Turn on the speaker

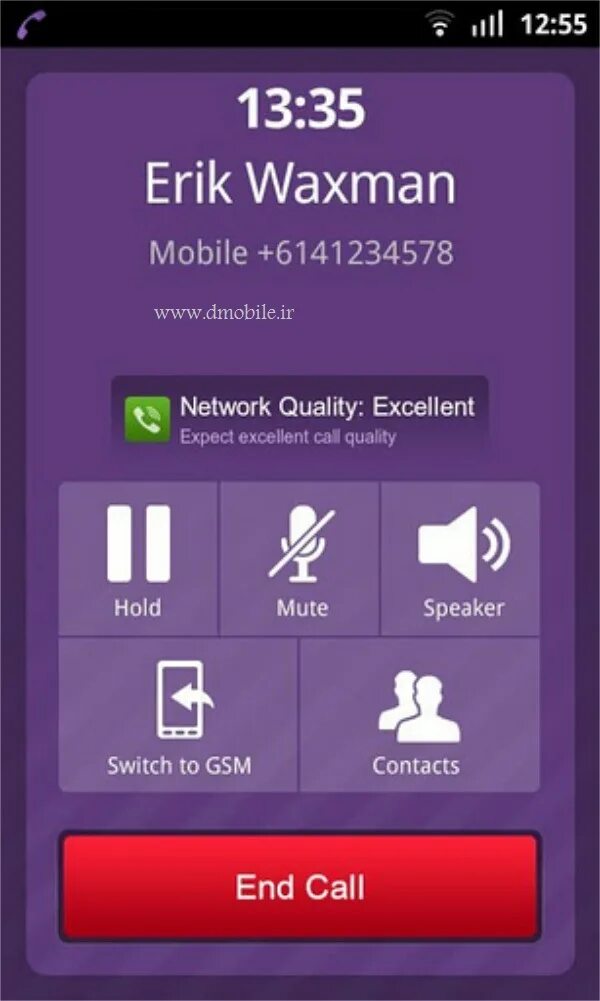[461, 559]
